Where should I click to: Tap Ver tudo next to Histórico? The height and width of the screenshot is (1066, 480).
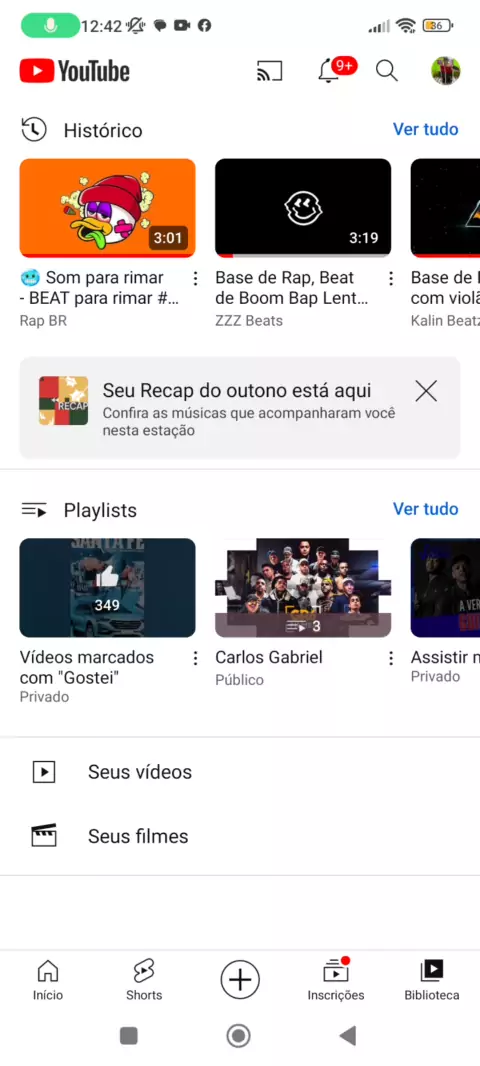pyautogui.click(x=426, y=129)
